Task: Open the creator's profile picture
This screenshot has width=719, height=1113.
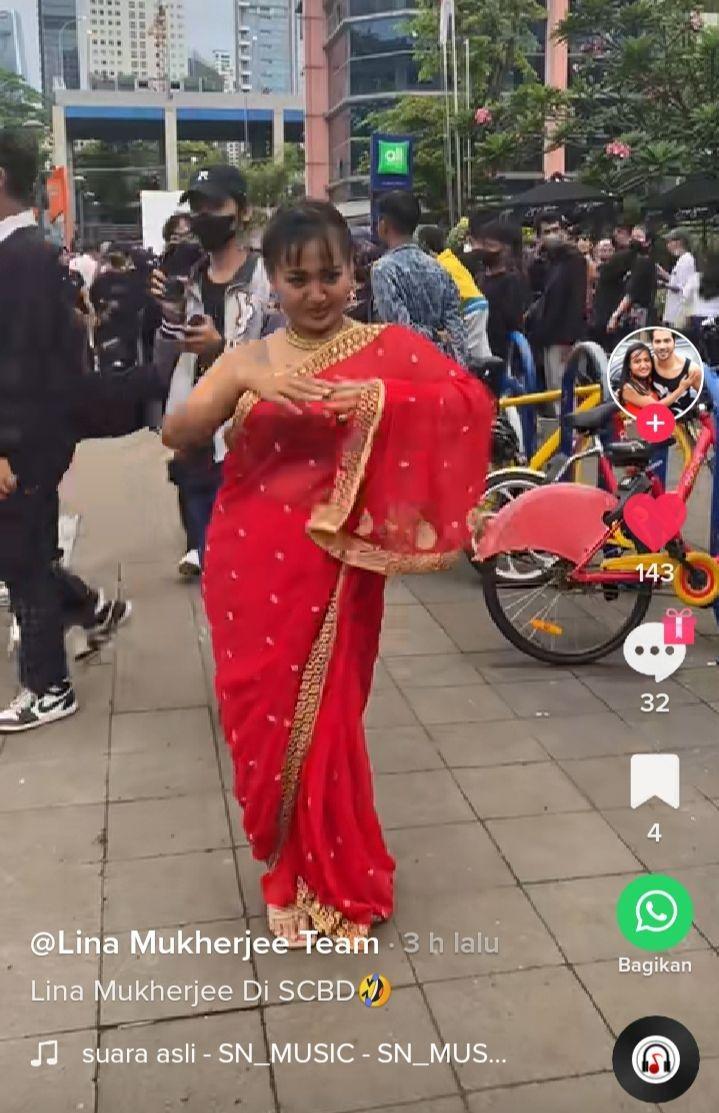Action: pos(655,372)
